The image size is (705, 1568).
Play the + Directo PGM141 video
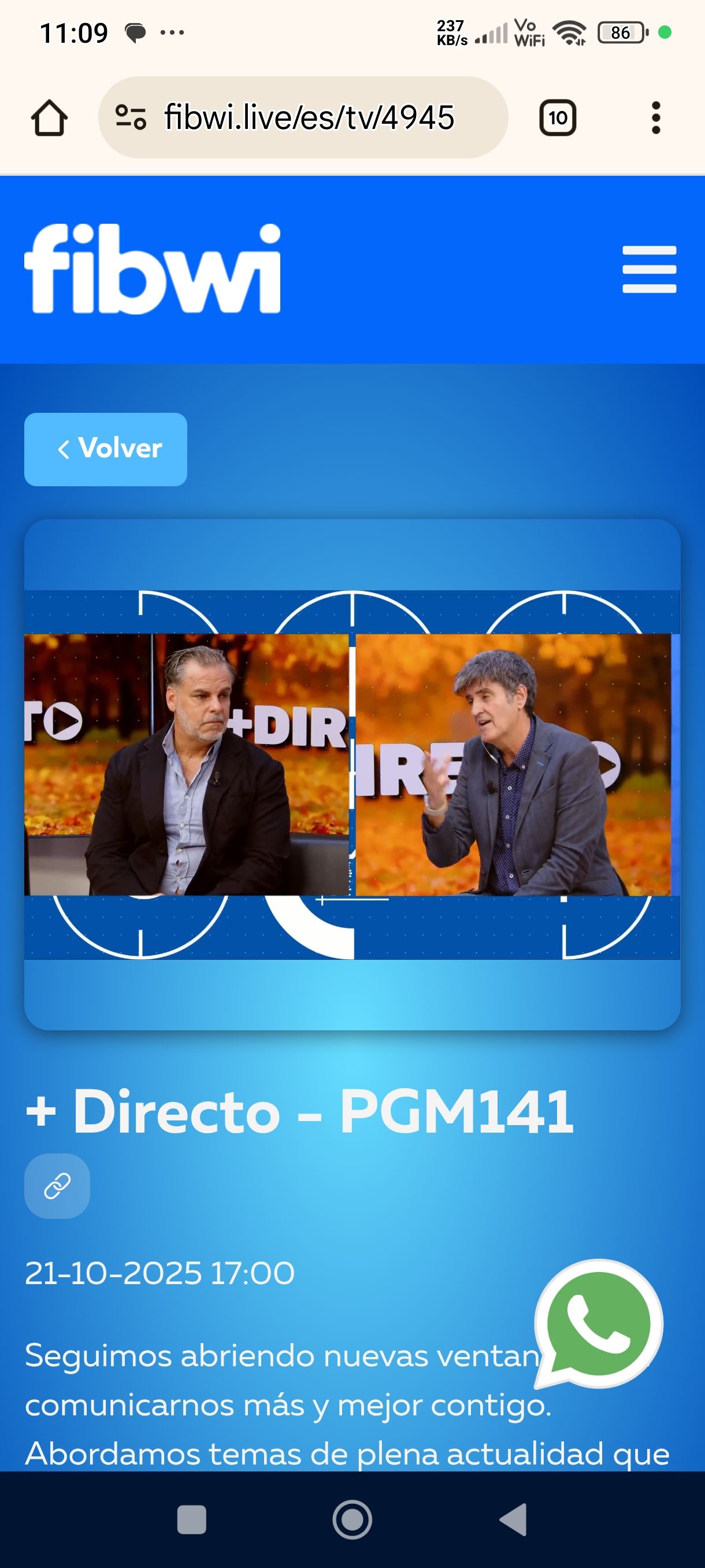(352, 774)
